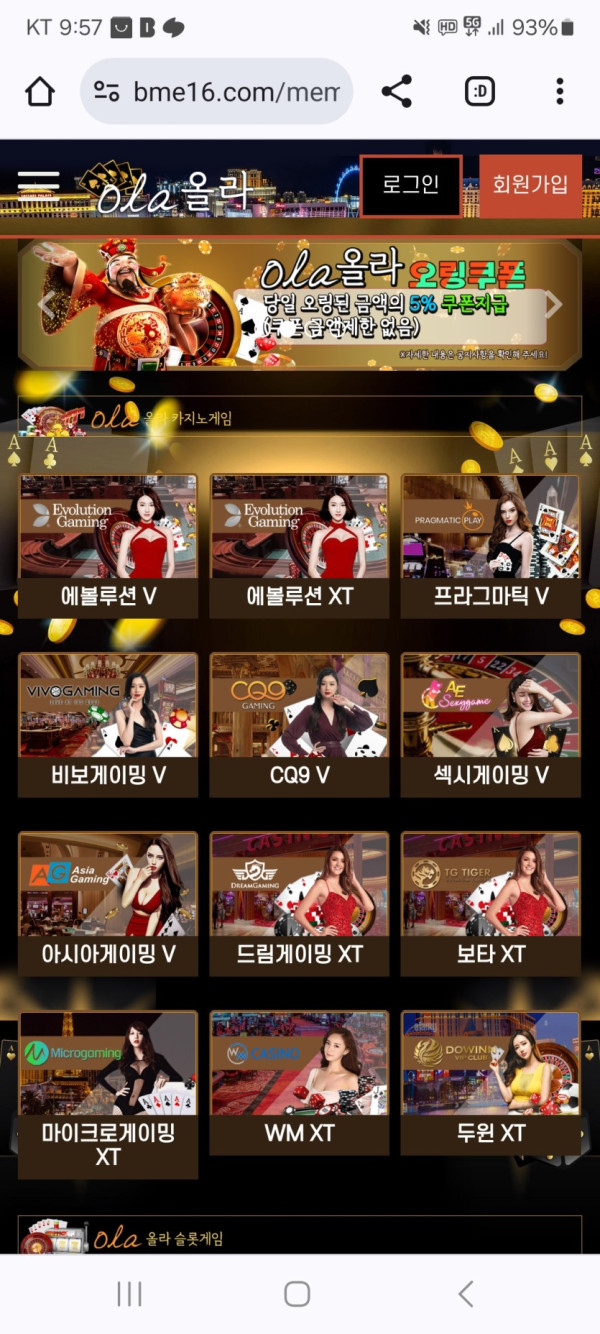Go back with the system back button
The height and width of the screenshot is (1334, 600).
(x=465, y=1294)
